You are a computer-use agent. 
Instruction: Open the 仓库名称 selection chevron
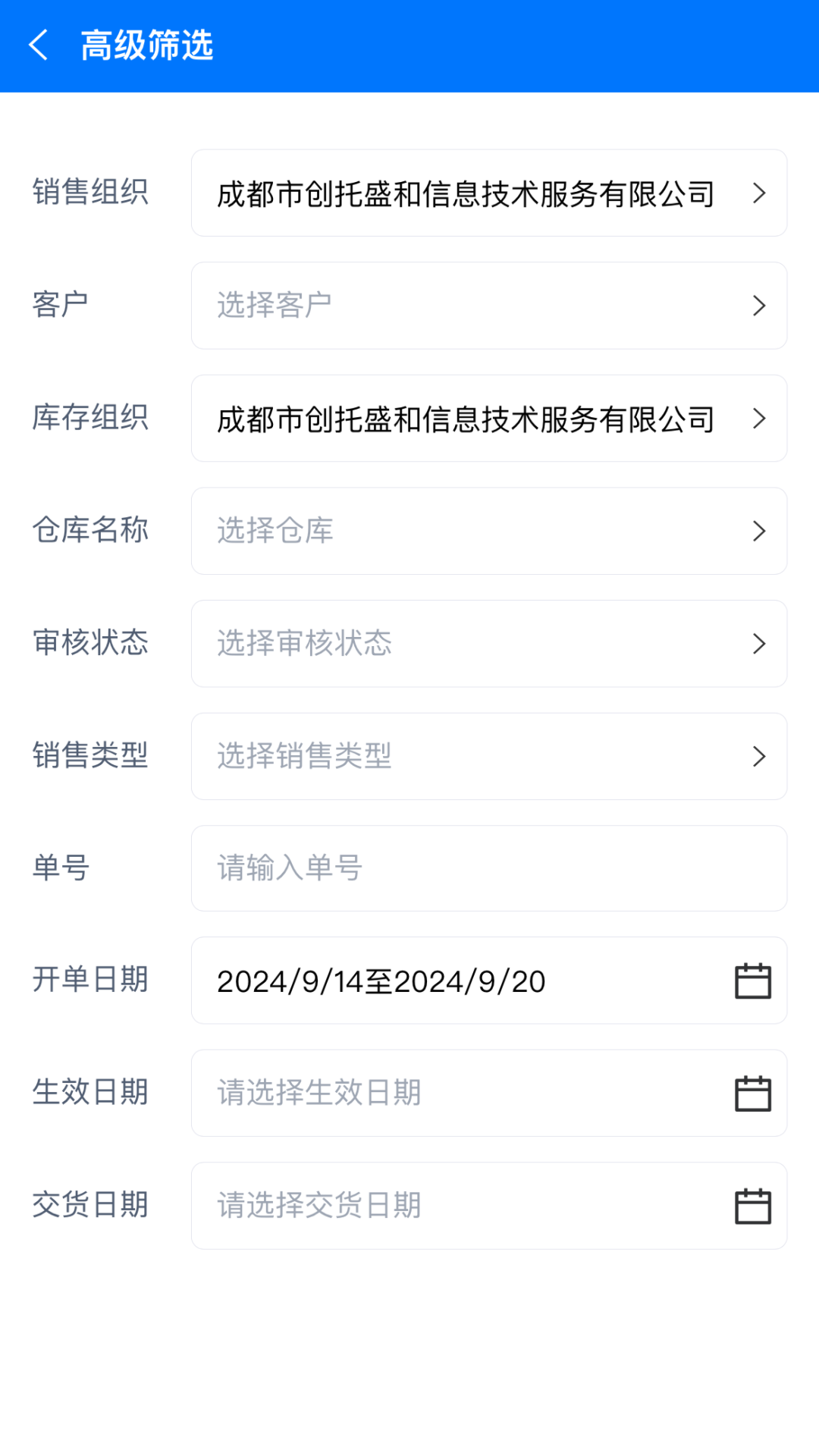point(758,530)
